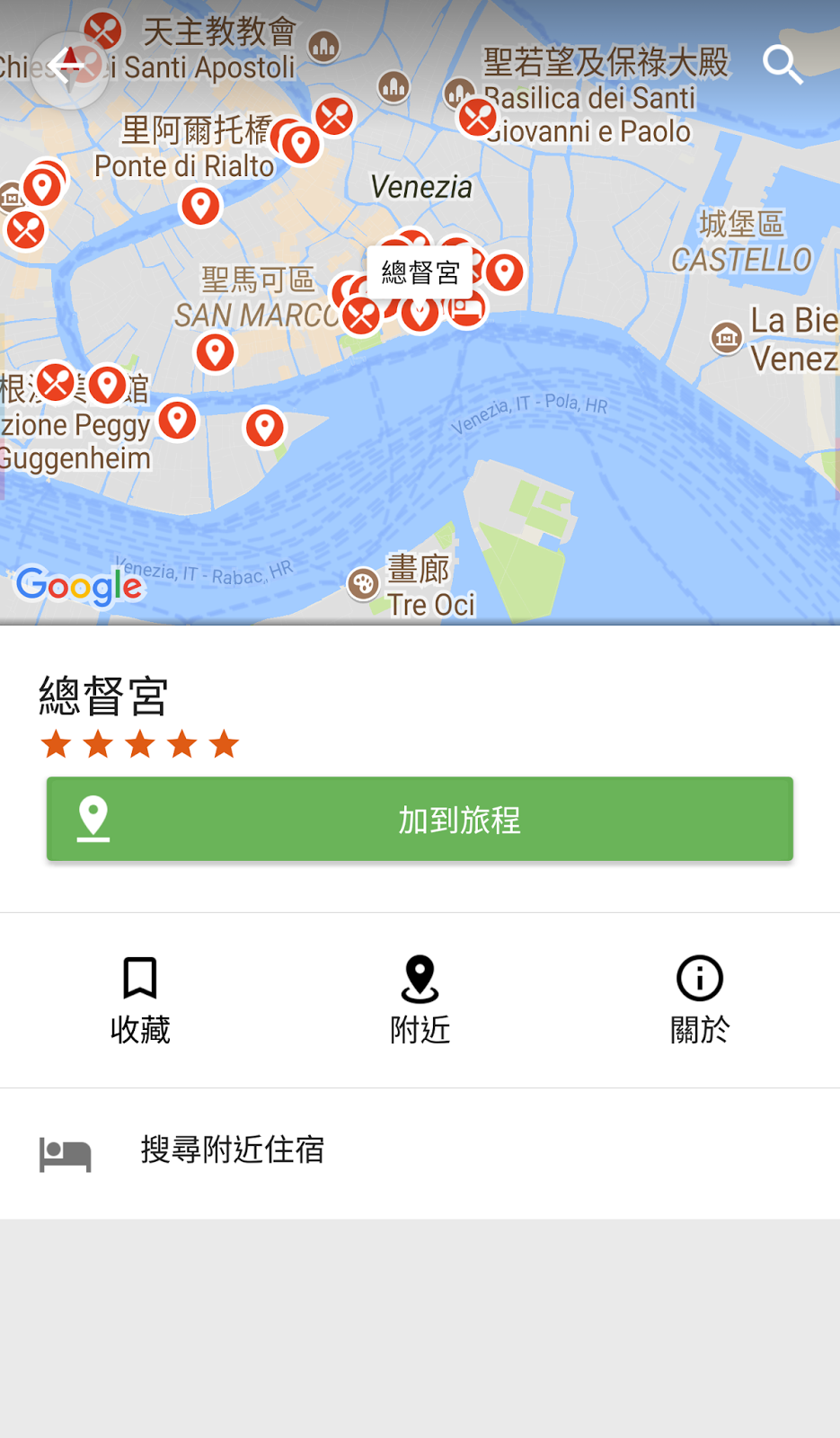Save this place with 收藏
Screen dimensions: 840x1438
point(140,999)
